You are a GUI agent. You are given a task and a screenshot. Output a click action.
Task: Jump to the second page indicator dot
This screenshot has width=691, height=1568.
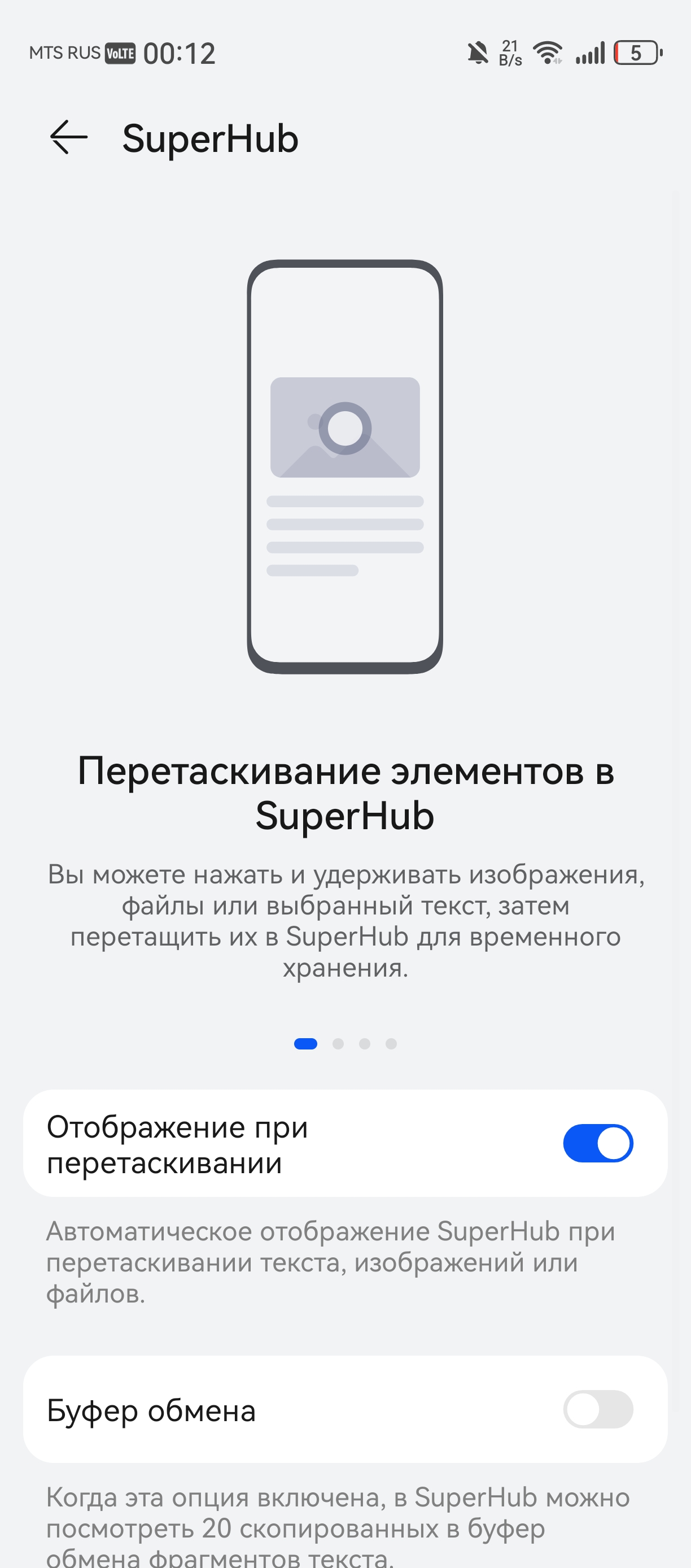tap(338, 1044)
